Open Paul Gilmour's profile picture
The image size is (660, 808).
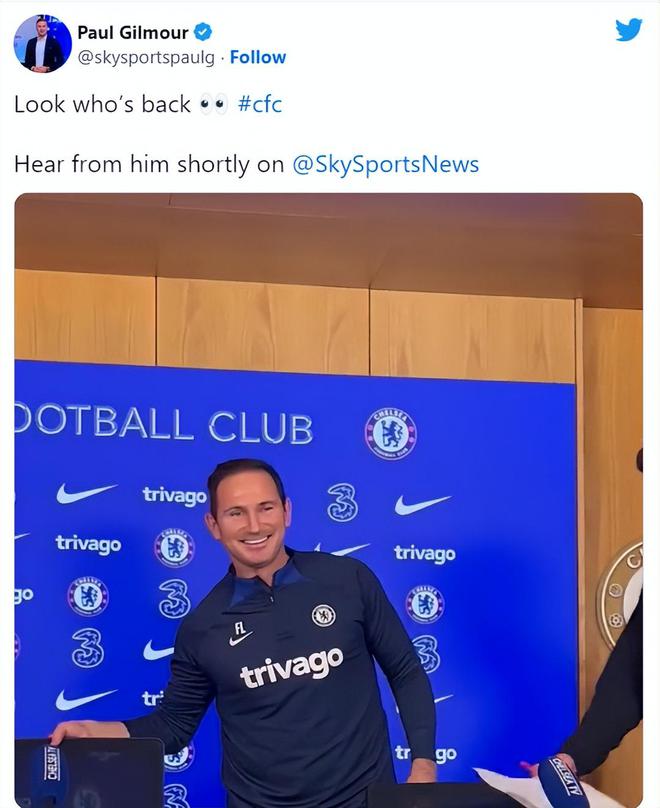pos(43,44)
